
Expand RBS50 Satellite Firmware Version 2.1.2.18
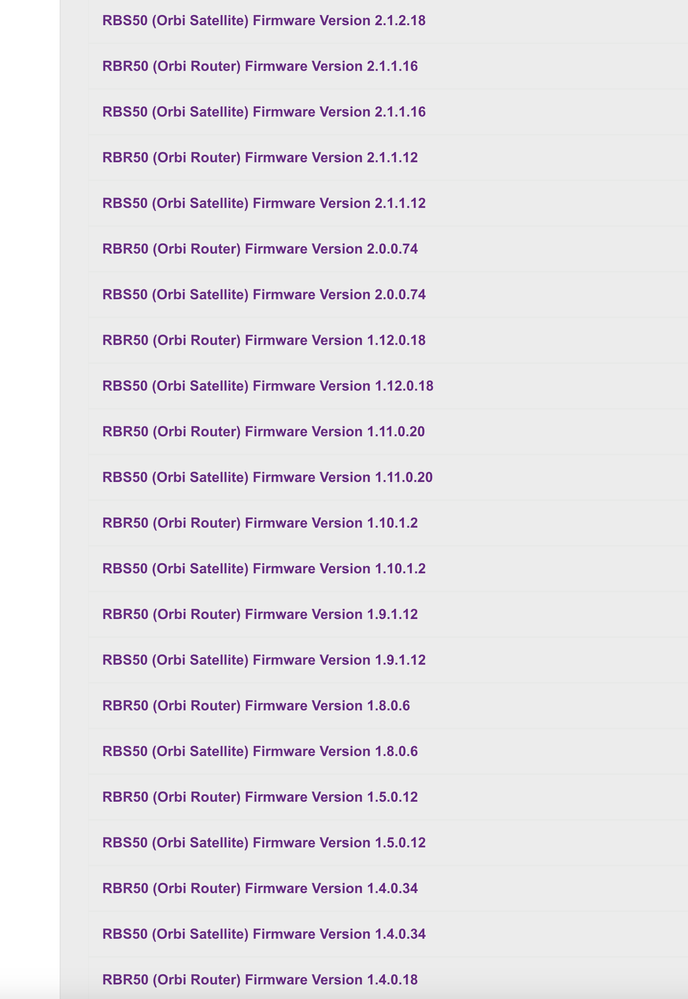pos(264,20)
